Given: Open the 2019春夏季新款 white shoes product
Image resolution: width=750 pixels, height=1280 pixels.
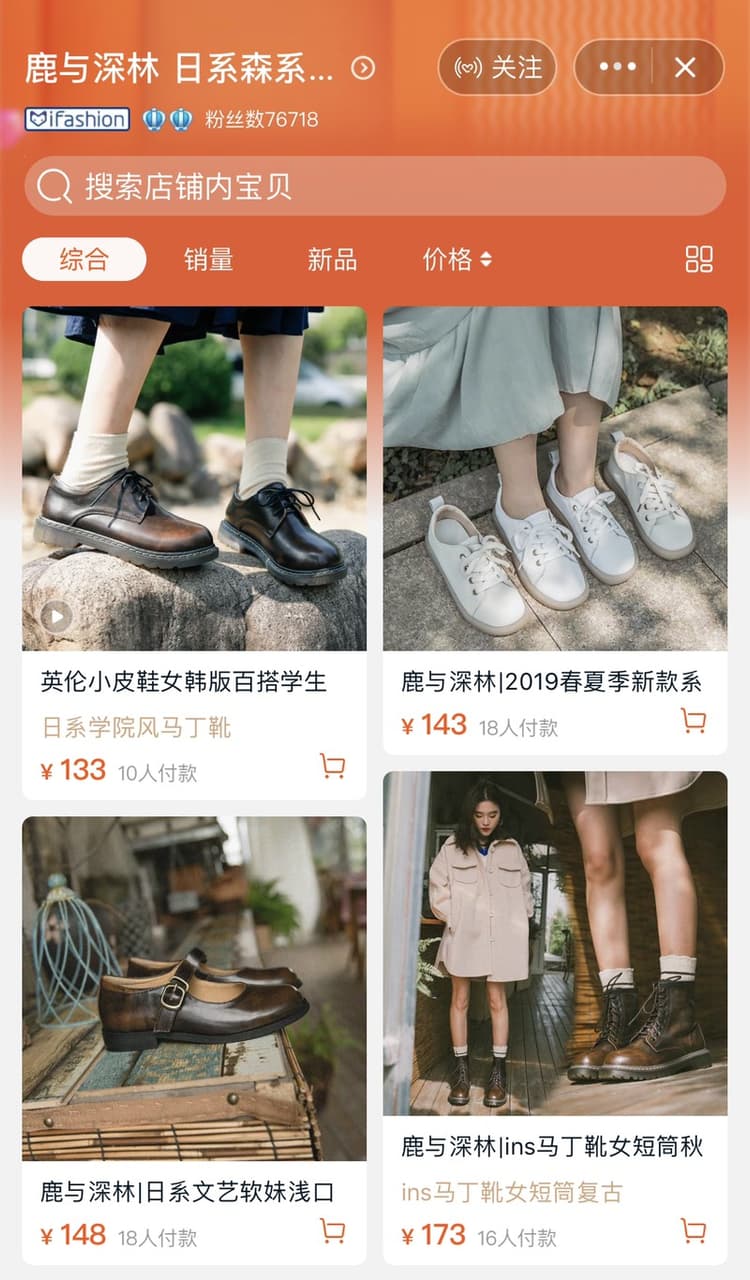Looking at the screenshot, I should (x=555, y=530).
